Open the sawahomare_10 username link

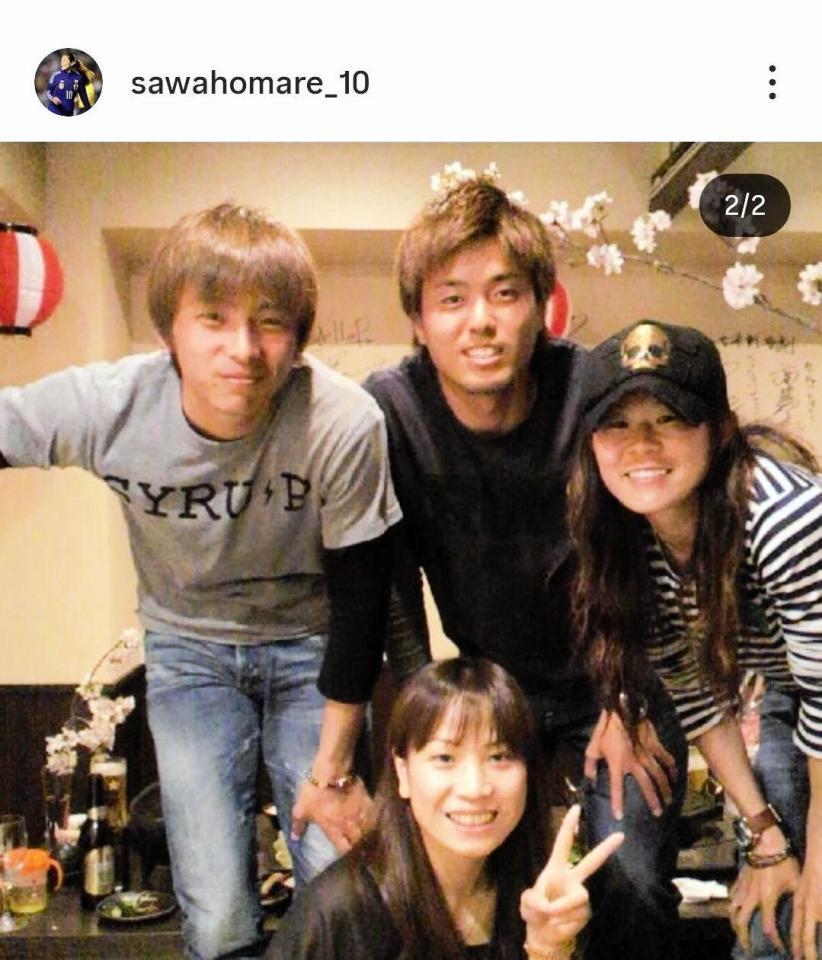tap(250, 83)
